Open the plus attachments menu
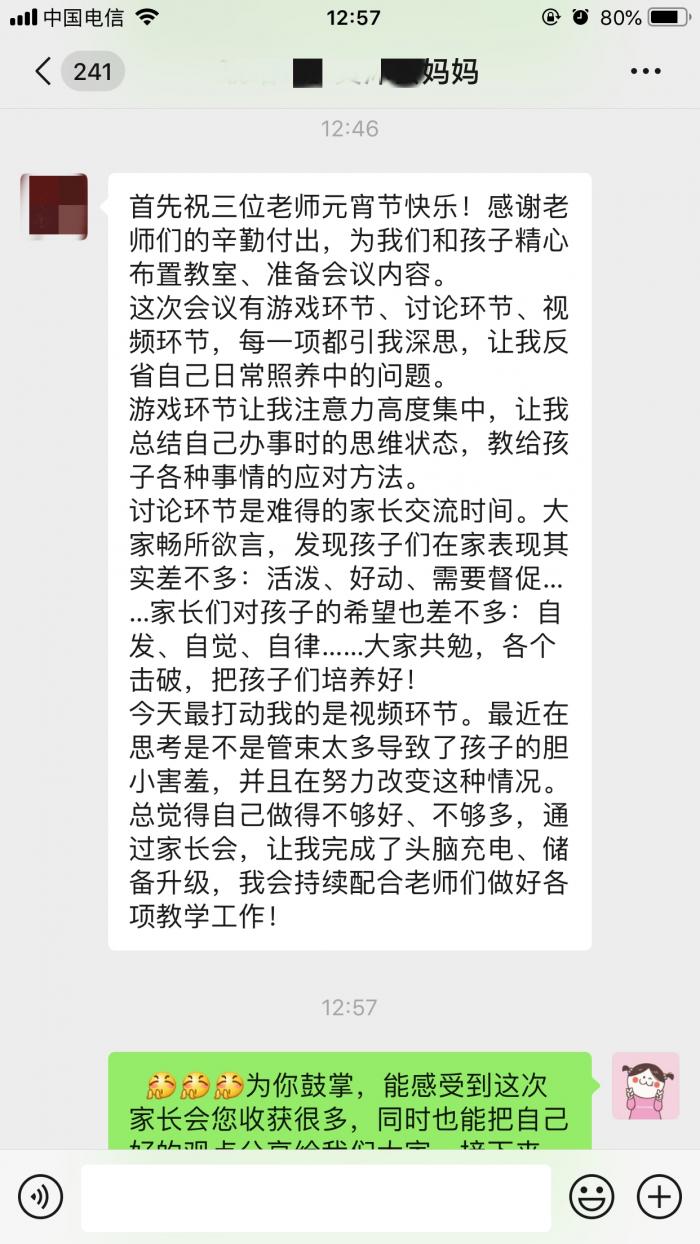Viewport: 700px width, 1244px height. point(659,1196)
